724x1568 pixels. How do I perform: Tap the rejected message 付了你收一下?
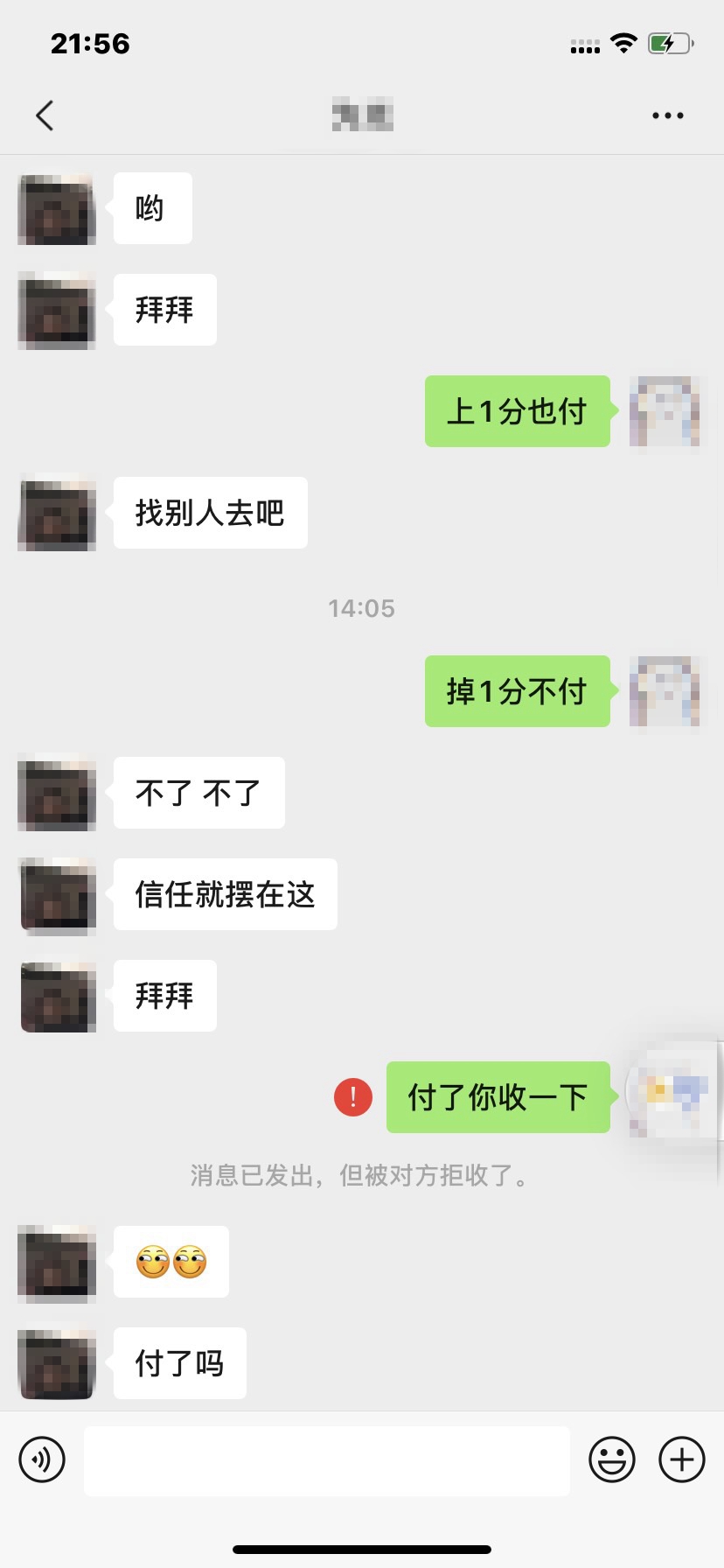tap(498, 1096)
